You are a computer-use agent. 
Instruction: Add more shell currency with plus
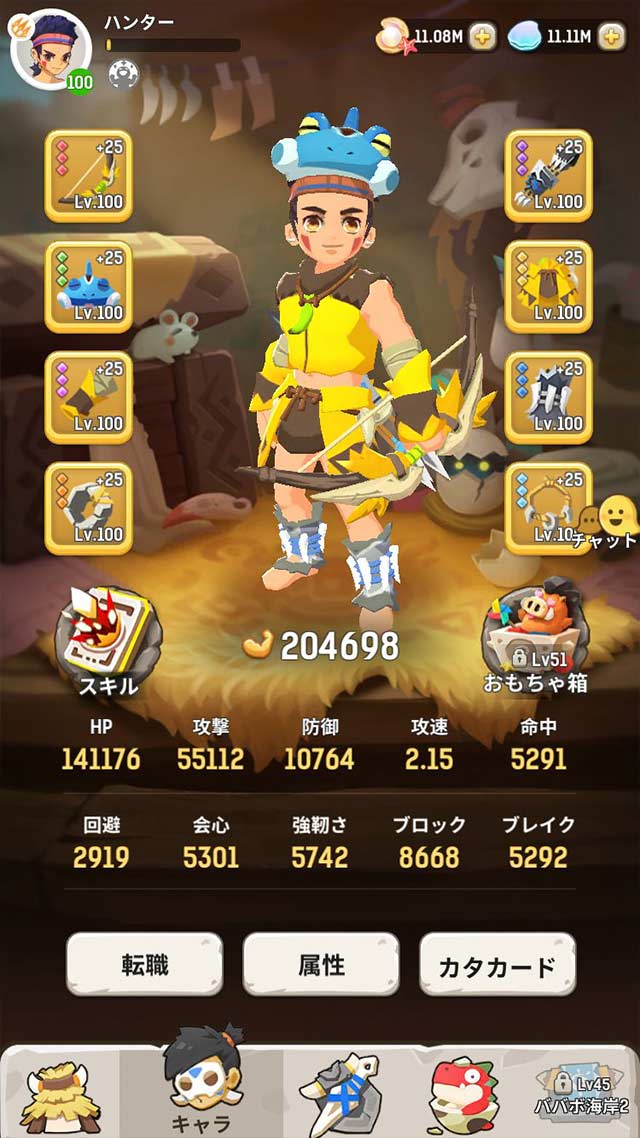point(612,38)
